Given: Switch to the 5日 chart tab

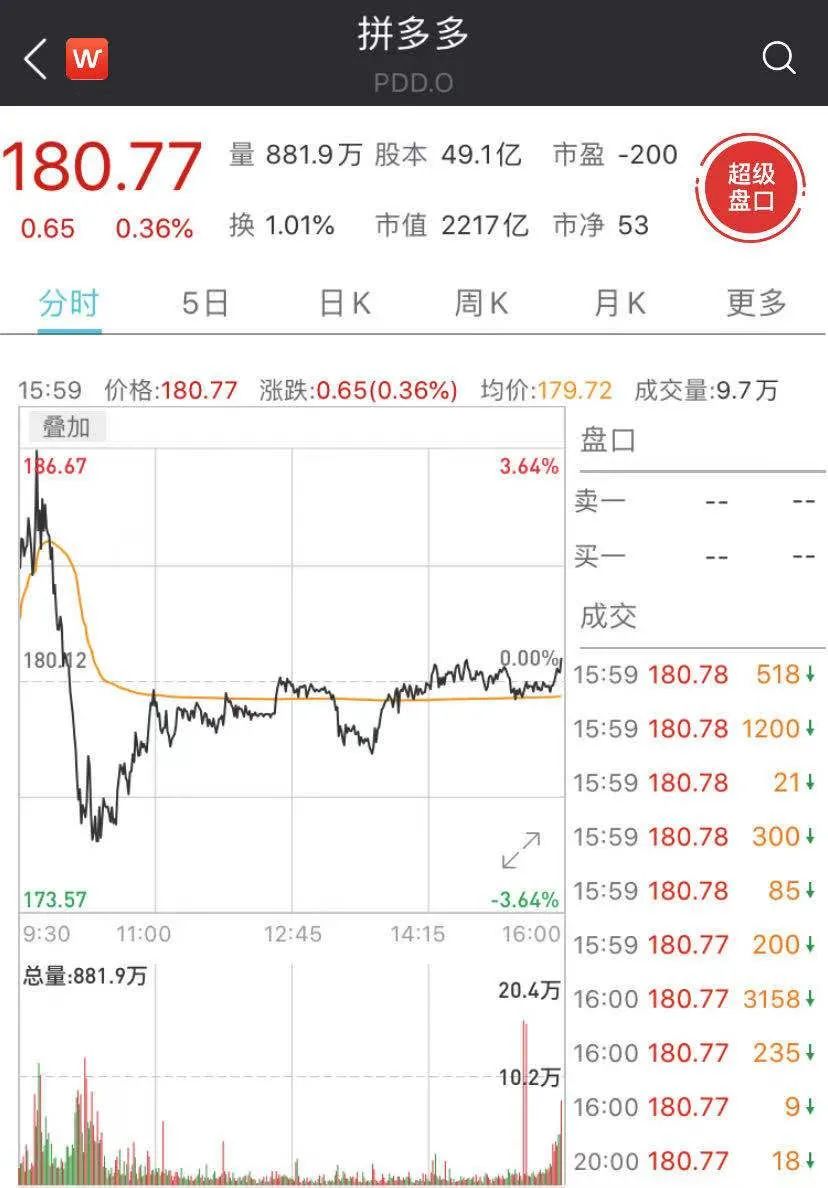Looking at the screenshot, I should point(205,303).
